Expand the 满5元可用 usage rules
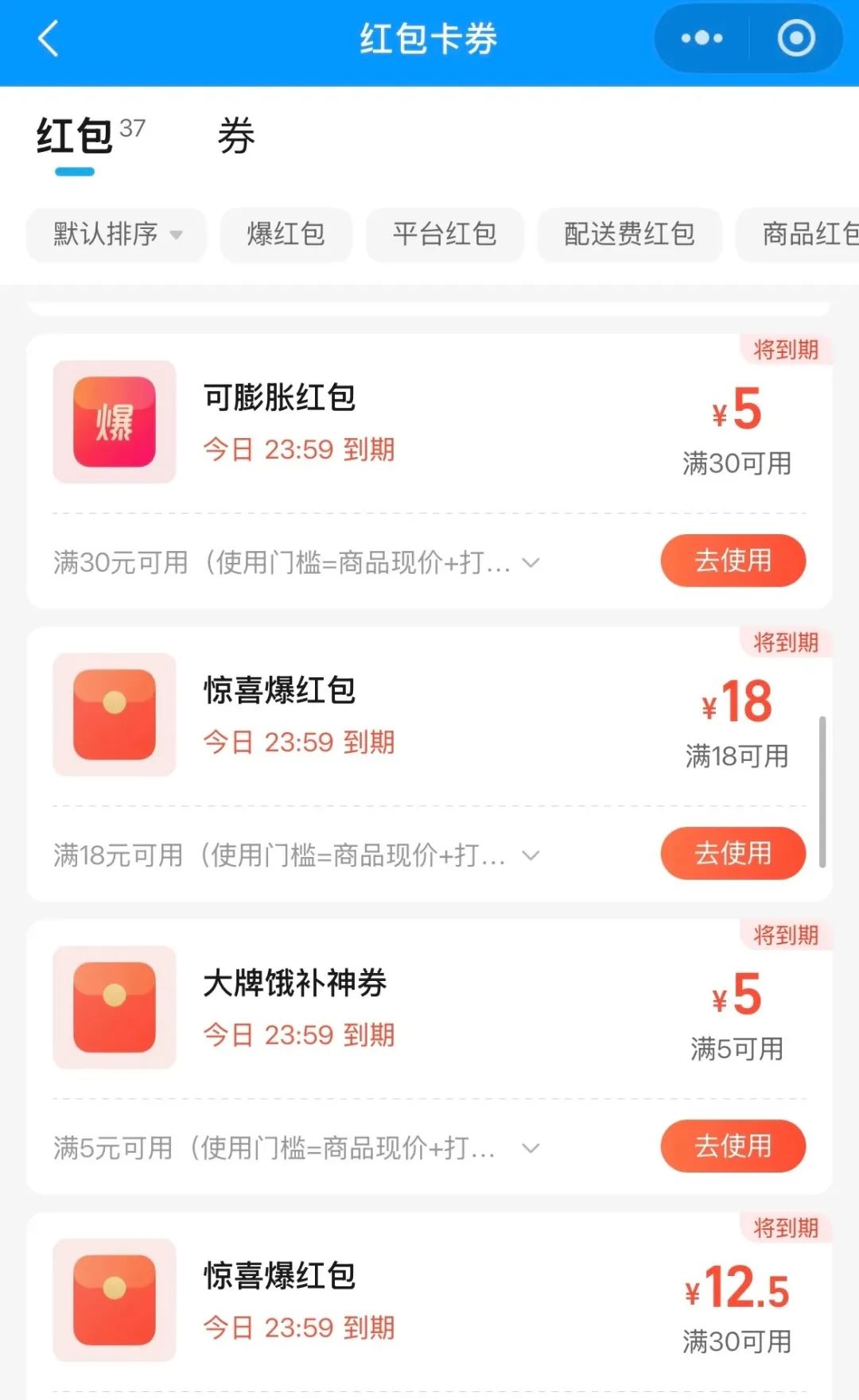Viewport: 859px width, 1400px height. click(531, 1148)
